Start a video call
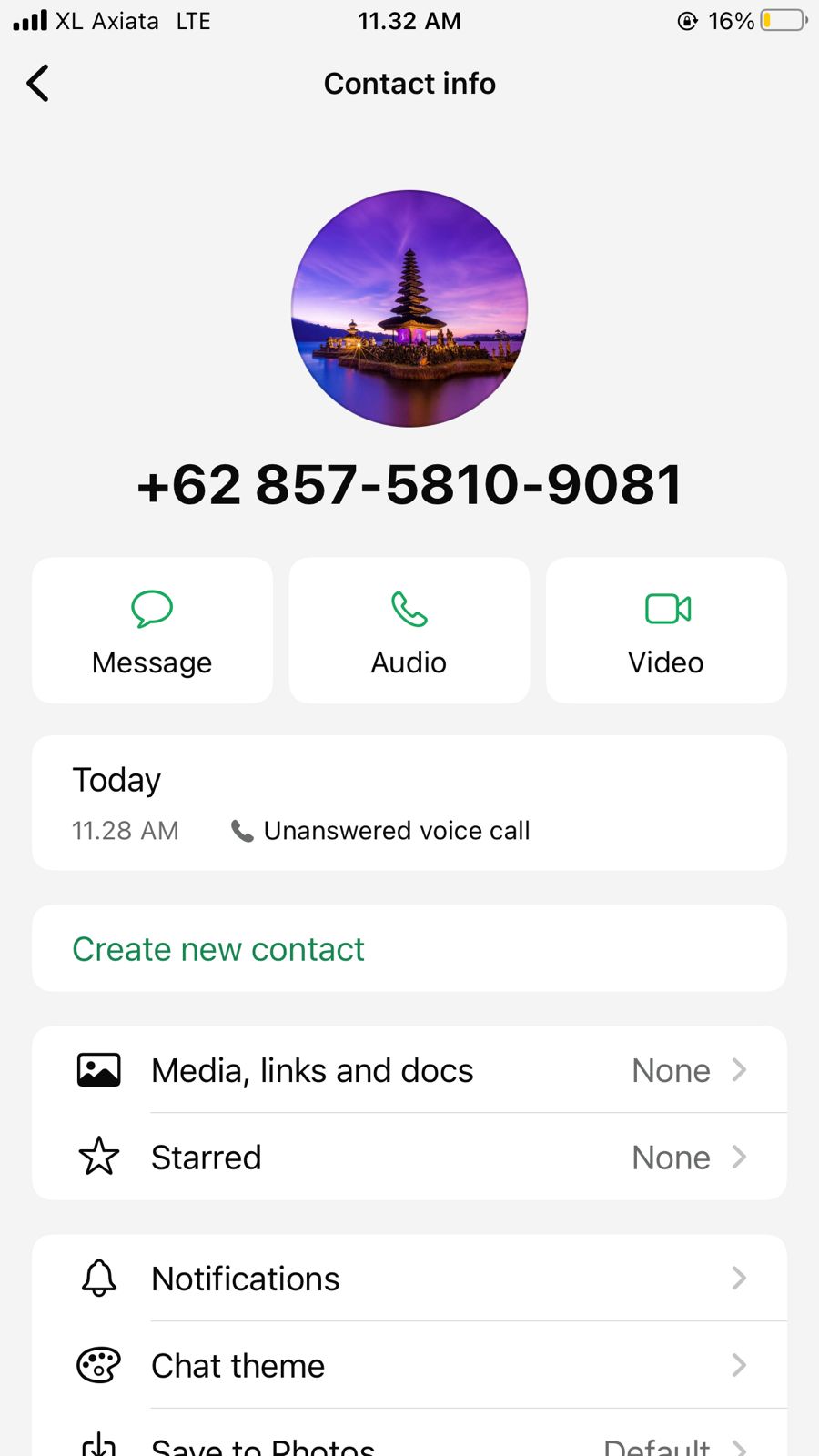The width and height of the screenshot is (819, 1456). 666,631
